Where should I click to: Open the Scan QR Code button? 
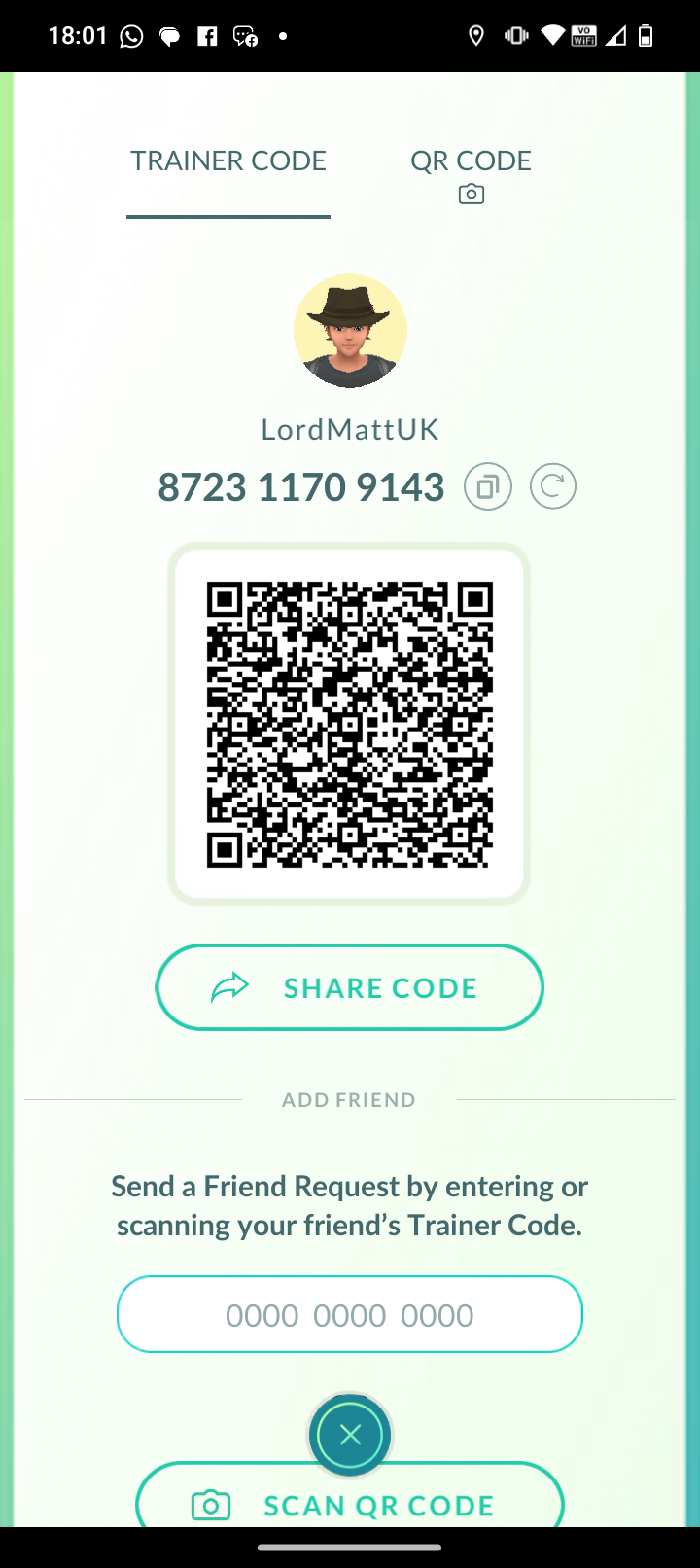pos(350,1498)
